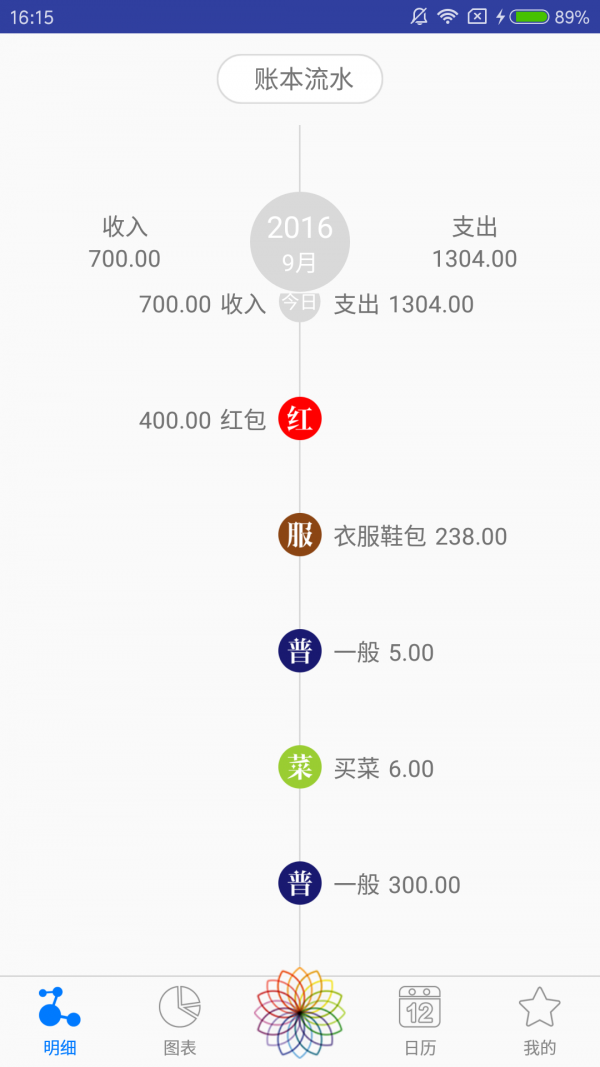Viewport: 600px width, 1067px height.
Task: Select the 一般 5.00 expense entry
Action: tap(356, 652)
